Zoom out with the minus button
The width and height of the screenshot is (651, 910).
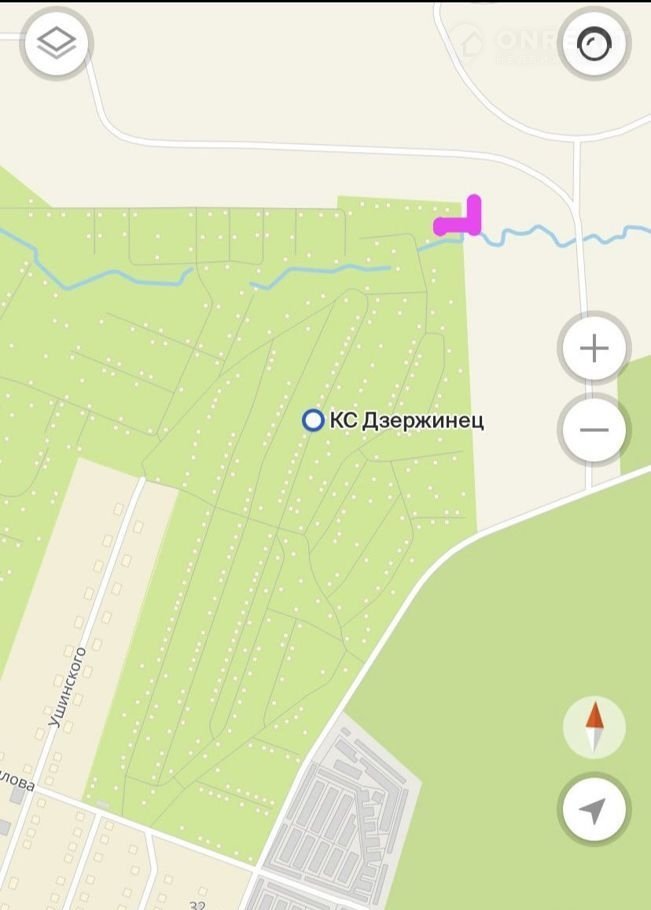594,430
